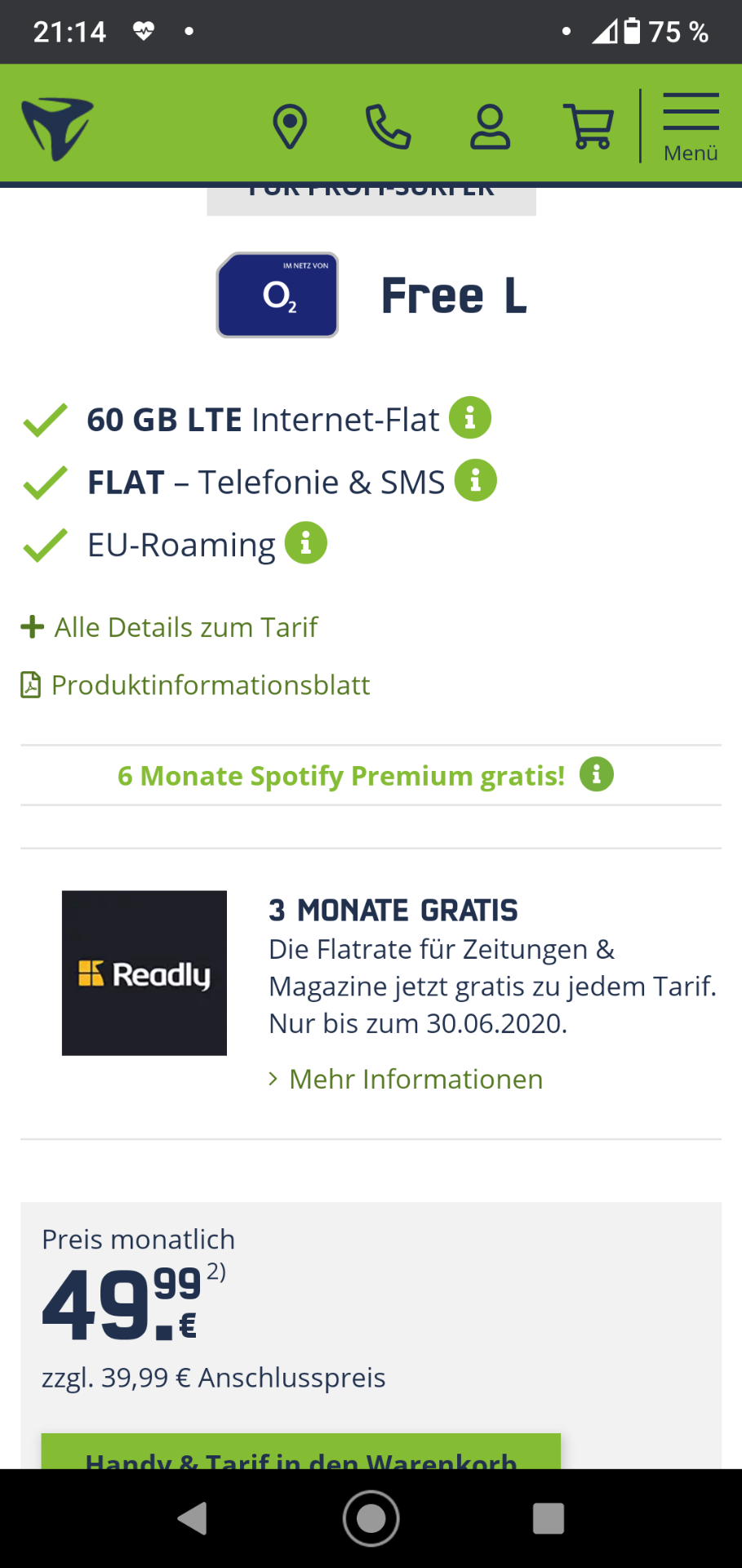Image resolution: width=742 pixels, height=1568 pixels.
Task: Show info for Spotify Premium offer
Action: tap(597, 774)
